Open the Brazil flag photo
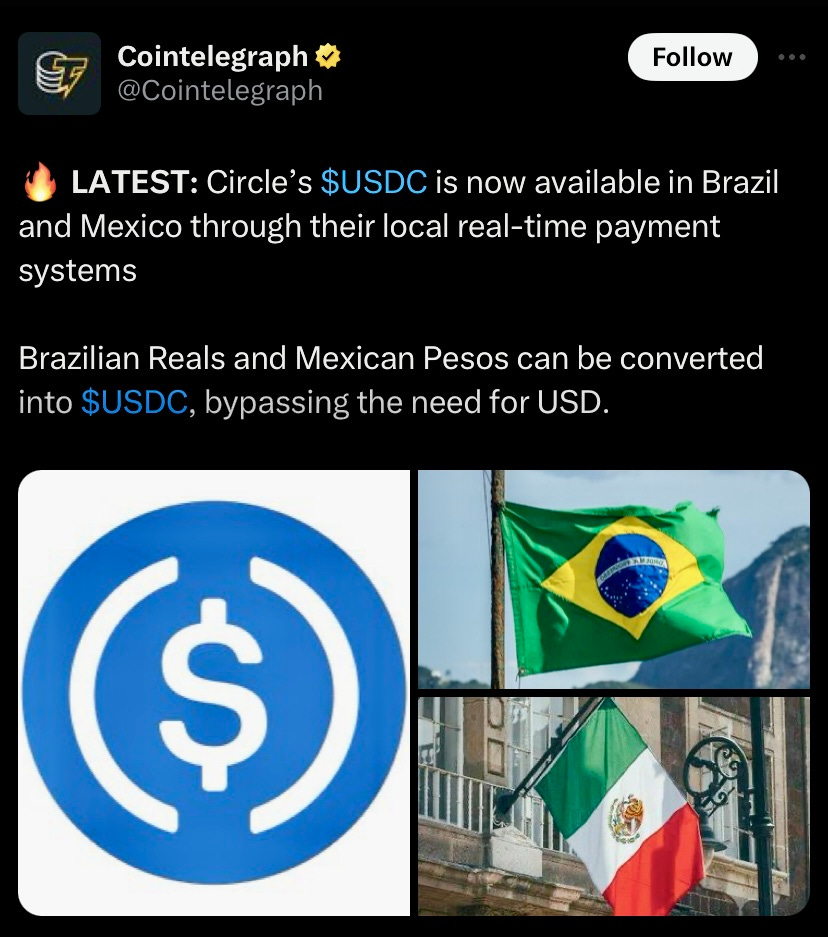 (613, 579)
